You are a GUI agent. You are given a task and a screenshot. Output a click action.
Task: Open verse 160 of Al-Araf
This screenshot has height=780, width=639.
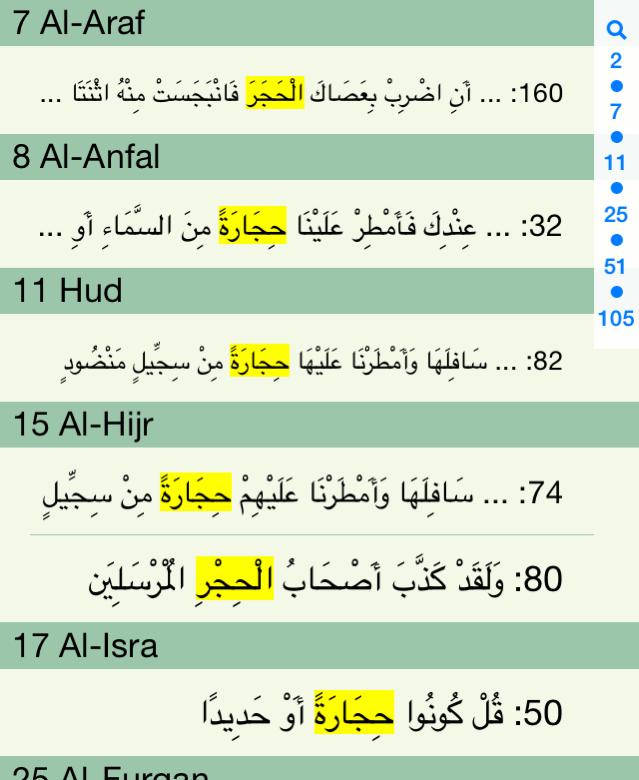pos(297,91)
